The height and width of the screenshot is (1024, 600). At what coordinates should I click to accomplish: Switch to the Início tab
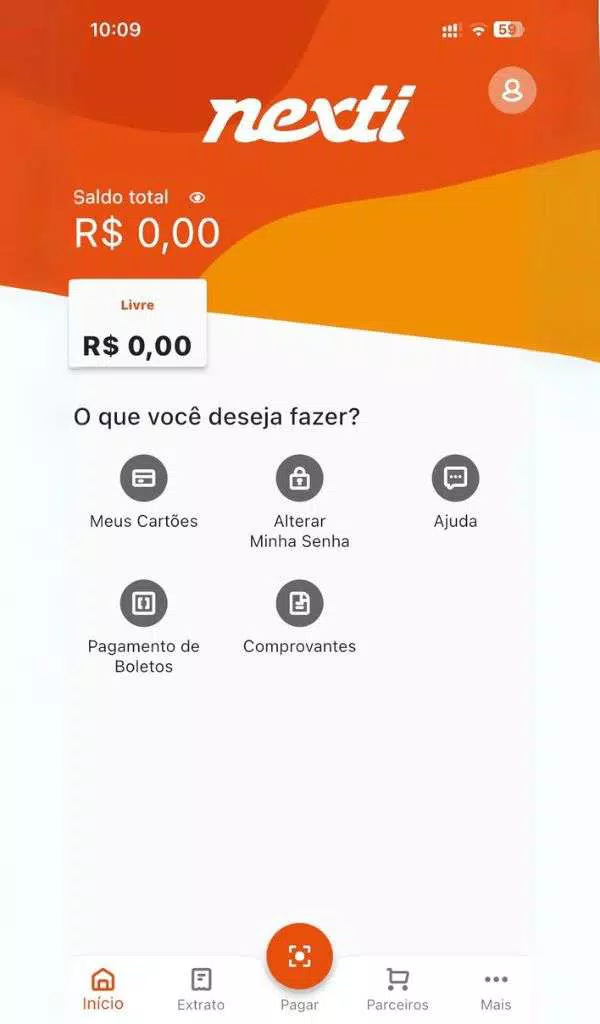pos(103,989)
